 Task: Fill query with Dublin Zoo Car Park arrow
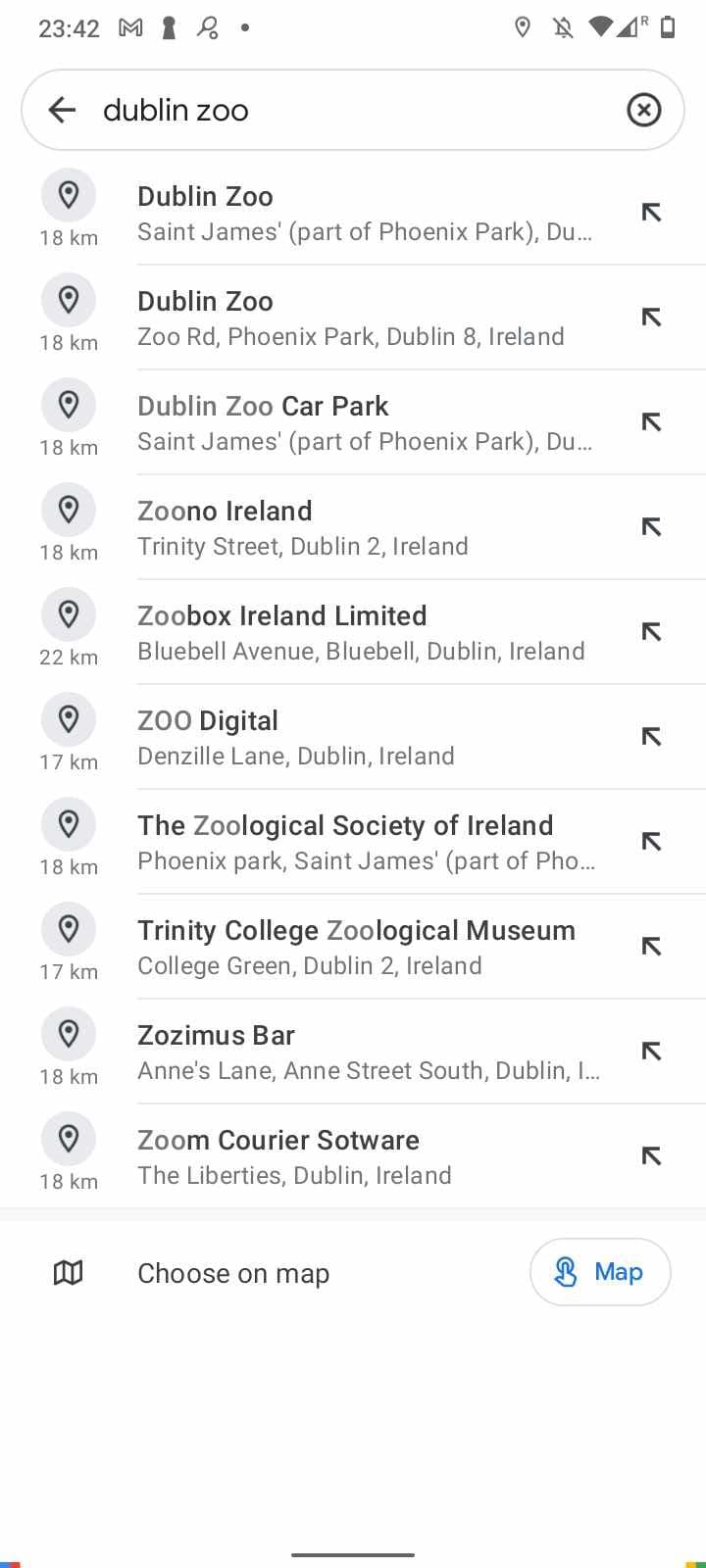coord(651,422)
